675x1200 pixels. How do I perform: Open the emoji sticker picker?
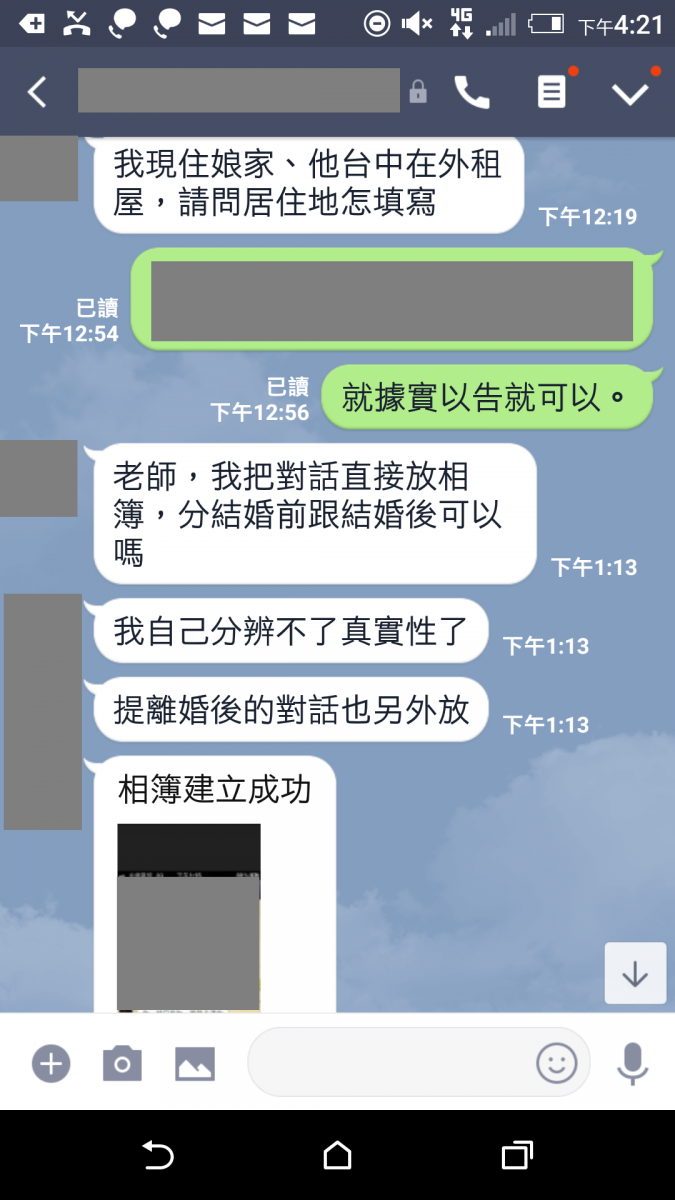click(x=557, y=1064)
